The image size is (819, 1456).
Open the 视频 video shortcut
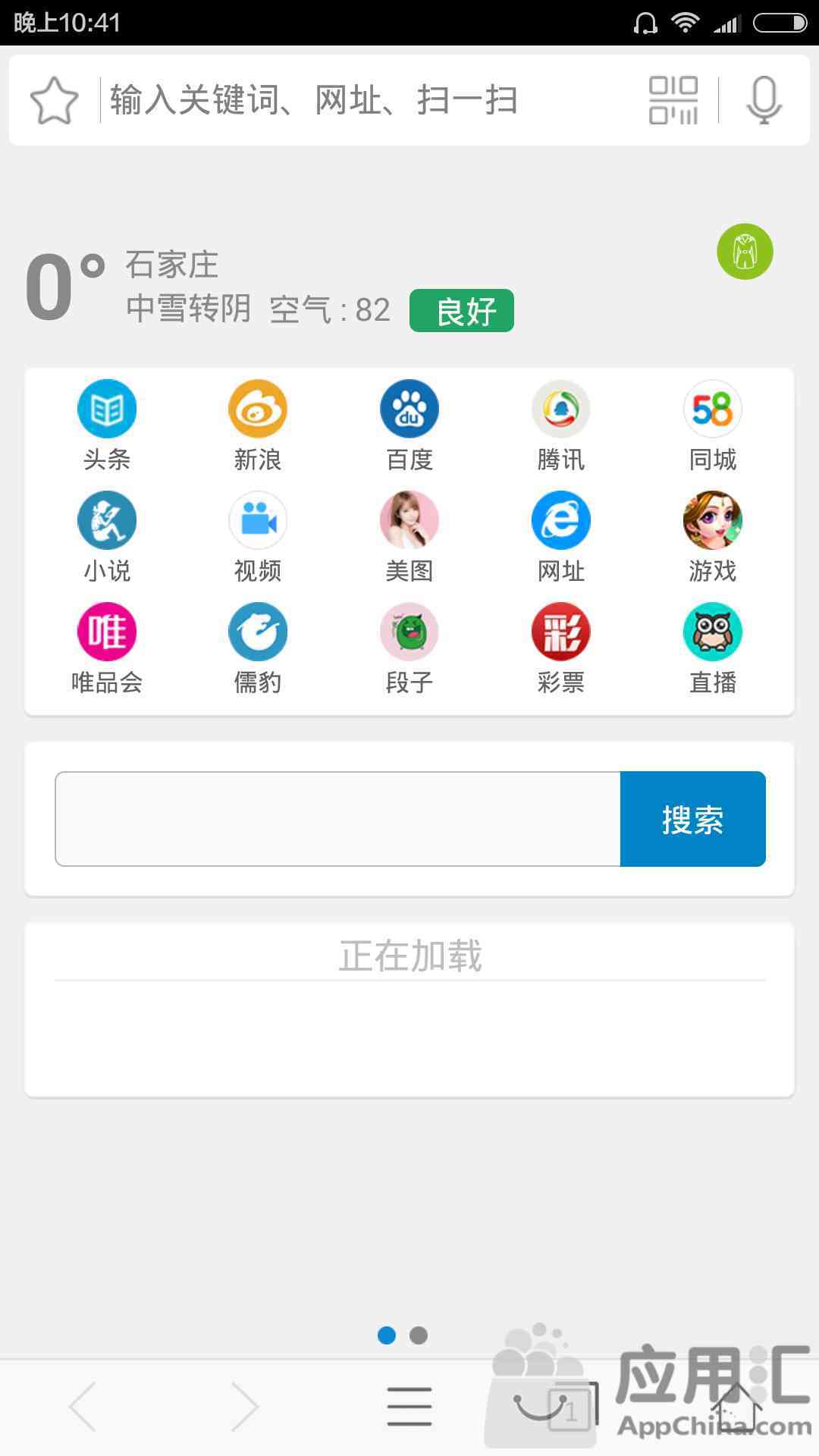point(258,536)
